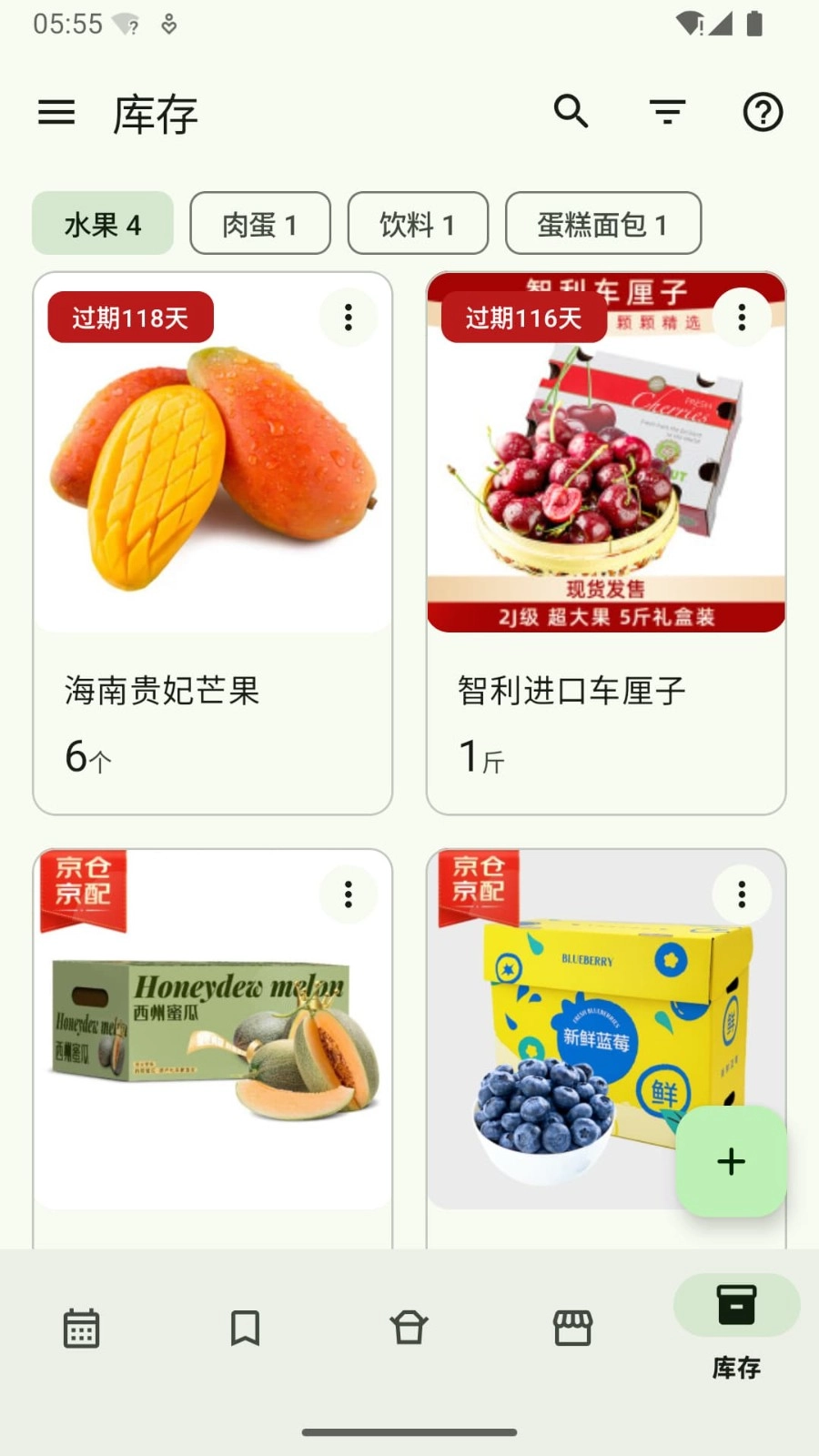Open more options for the blueberry item
Image resolution: width=819 pixels, height=1456 pixels.
pyautogui.click(x=742, y=895)
